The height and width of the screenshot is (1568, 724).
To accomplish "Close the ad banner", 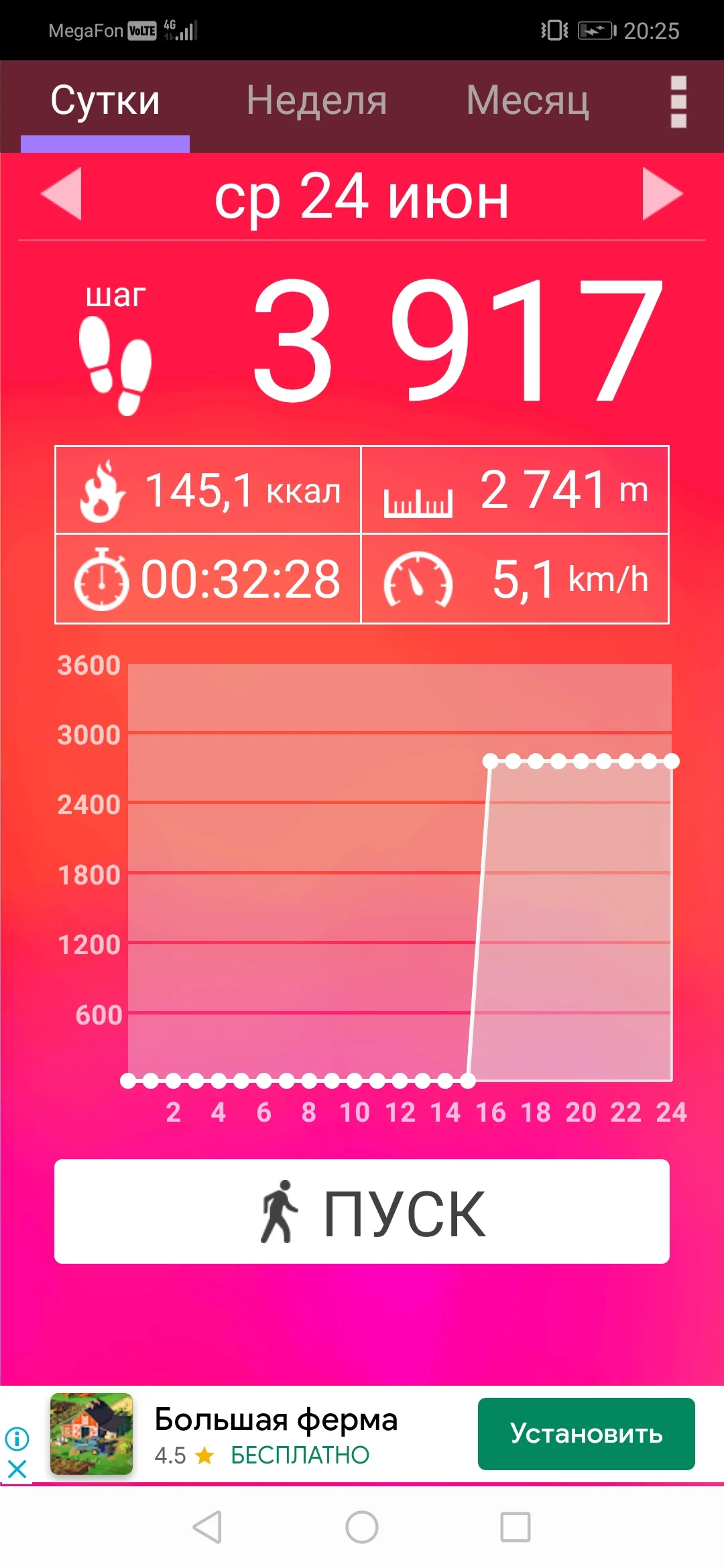I will tap(17, 1469).
